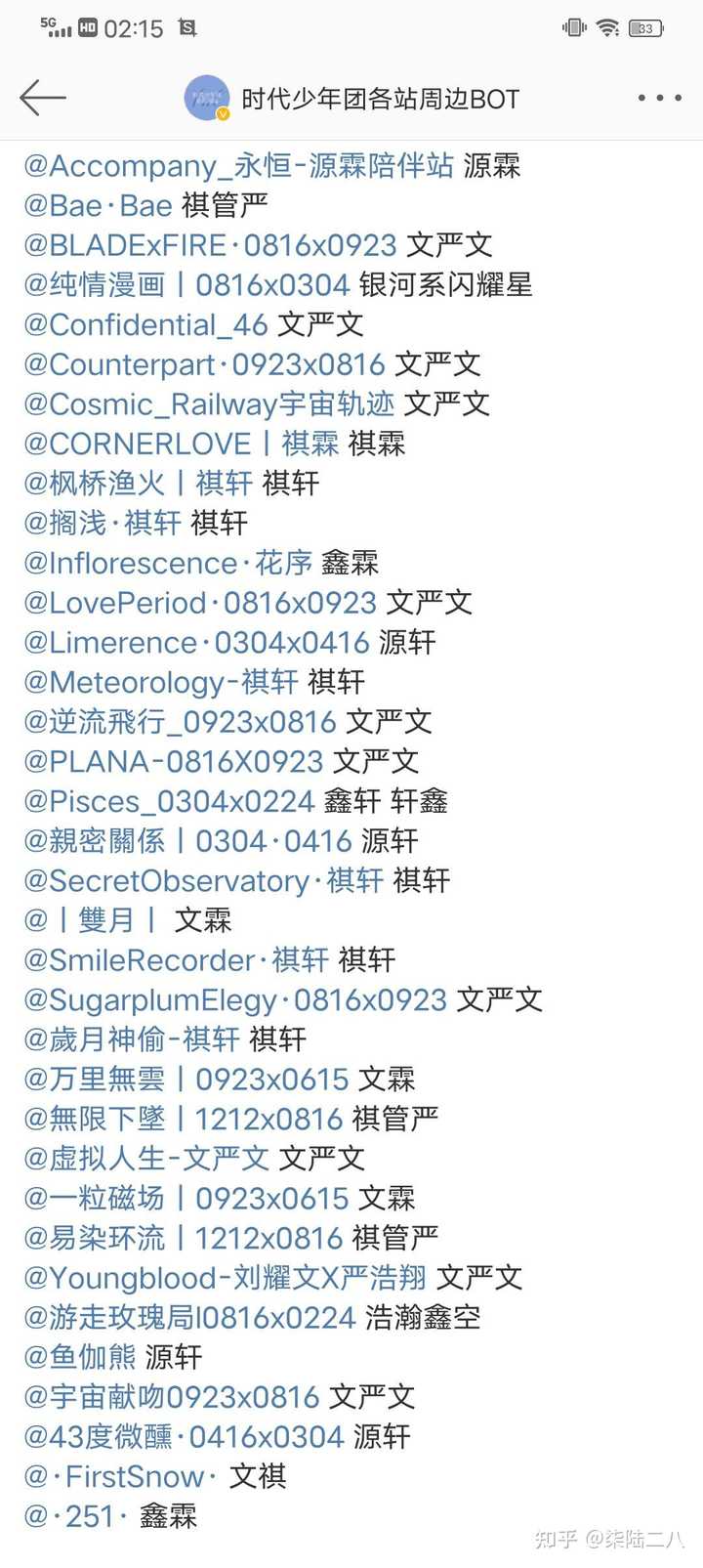Open the @CORNERLOVE丨祺霖 mention
Image resolution: width=703 pixels, height=1568 pixels.
point(181,445)
